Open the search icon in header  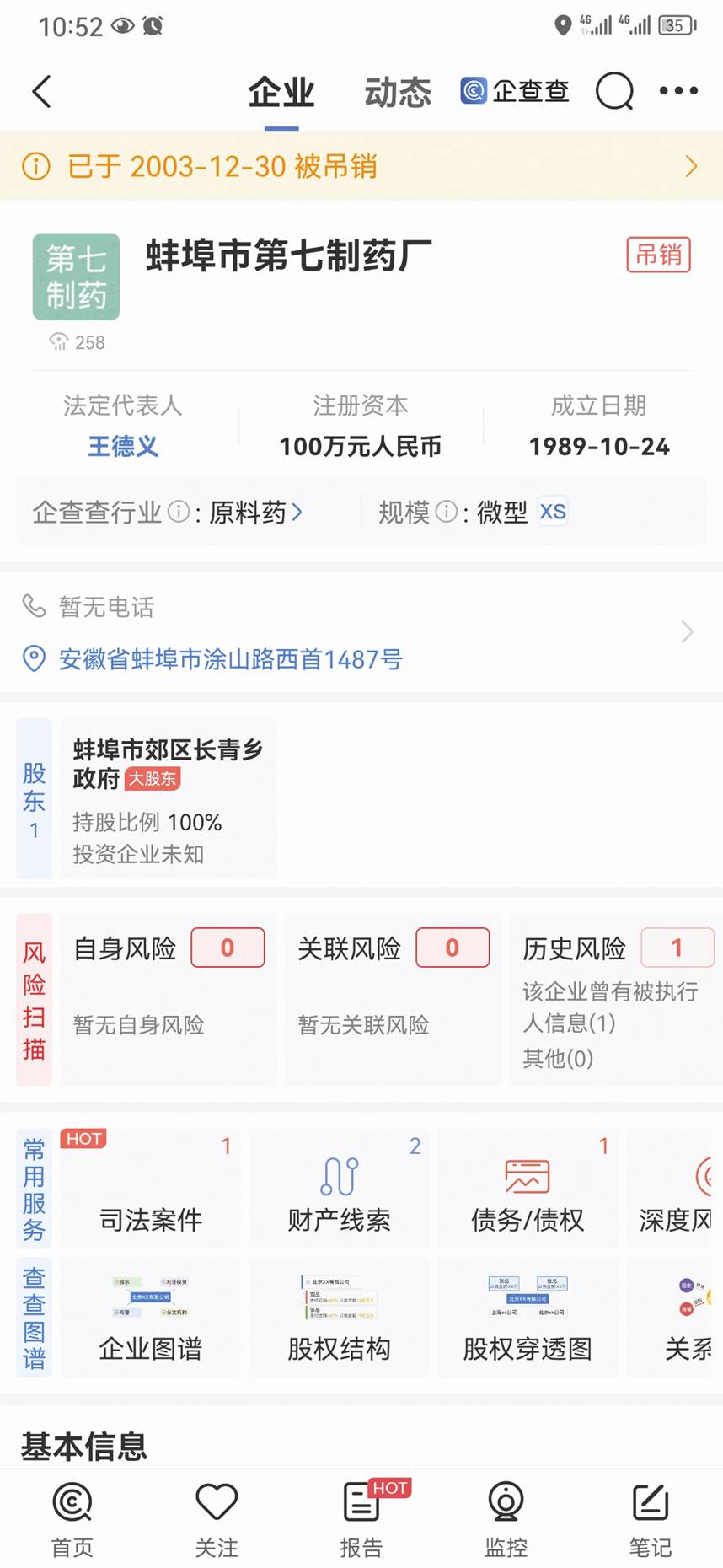click(614, 91)
